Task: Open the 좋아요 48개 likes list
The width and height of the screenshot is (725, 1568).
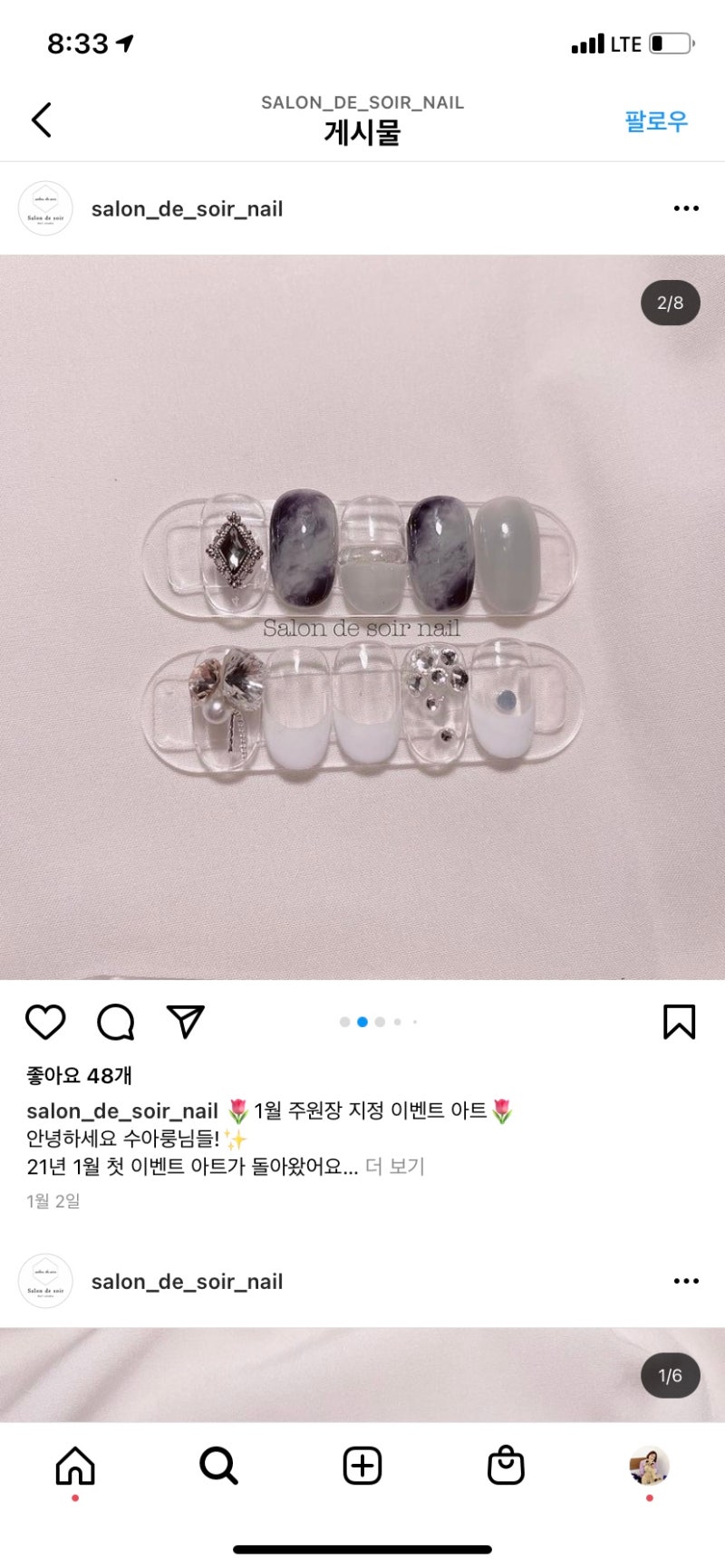Action: coord(79,1075)
